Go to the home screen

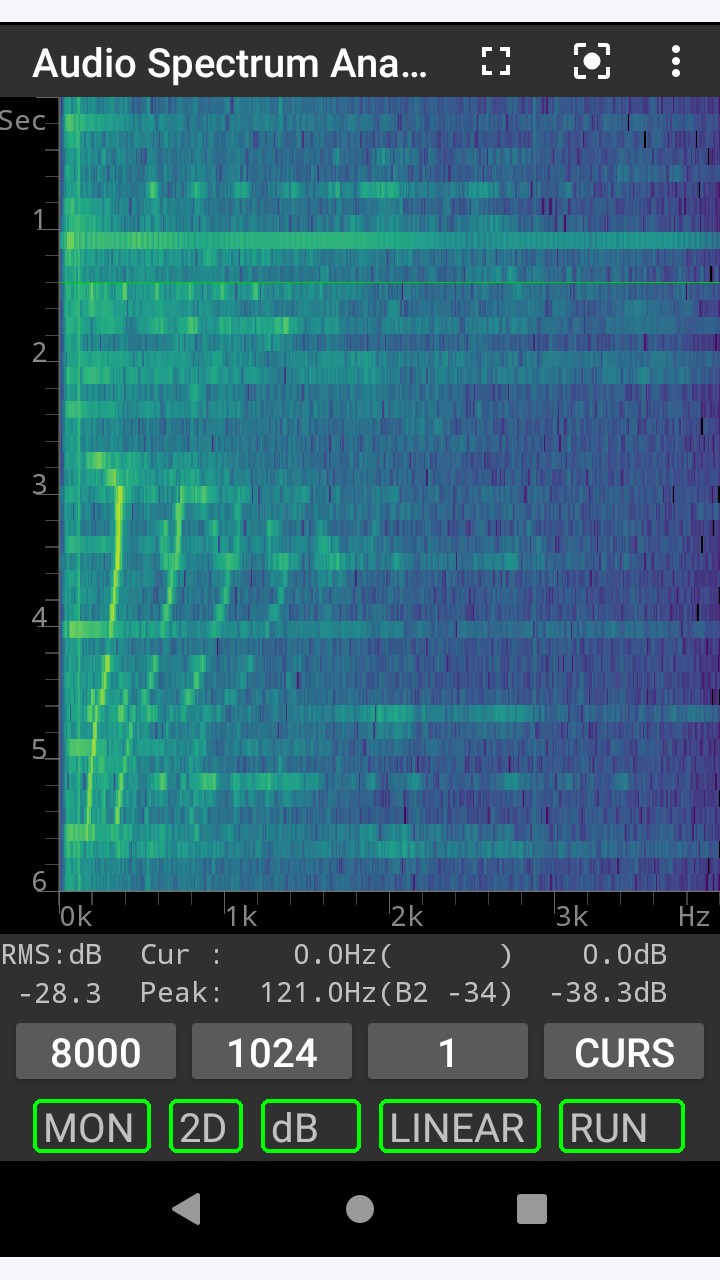pyautogui.click(x=360, y=1209)
